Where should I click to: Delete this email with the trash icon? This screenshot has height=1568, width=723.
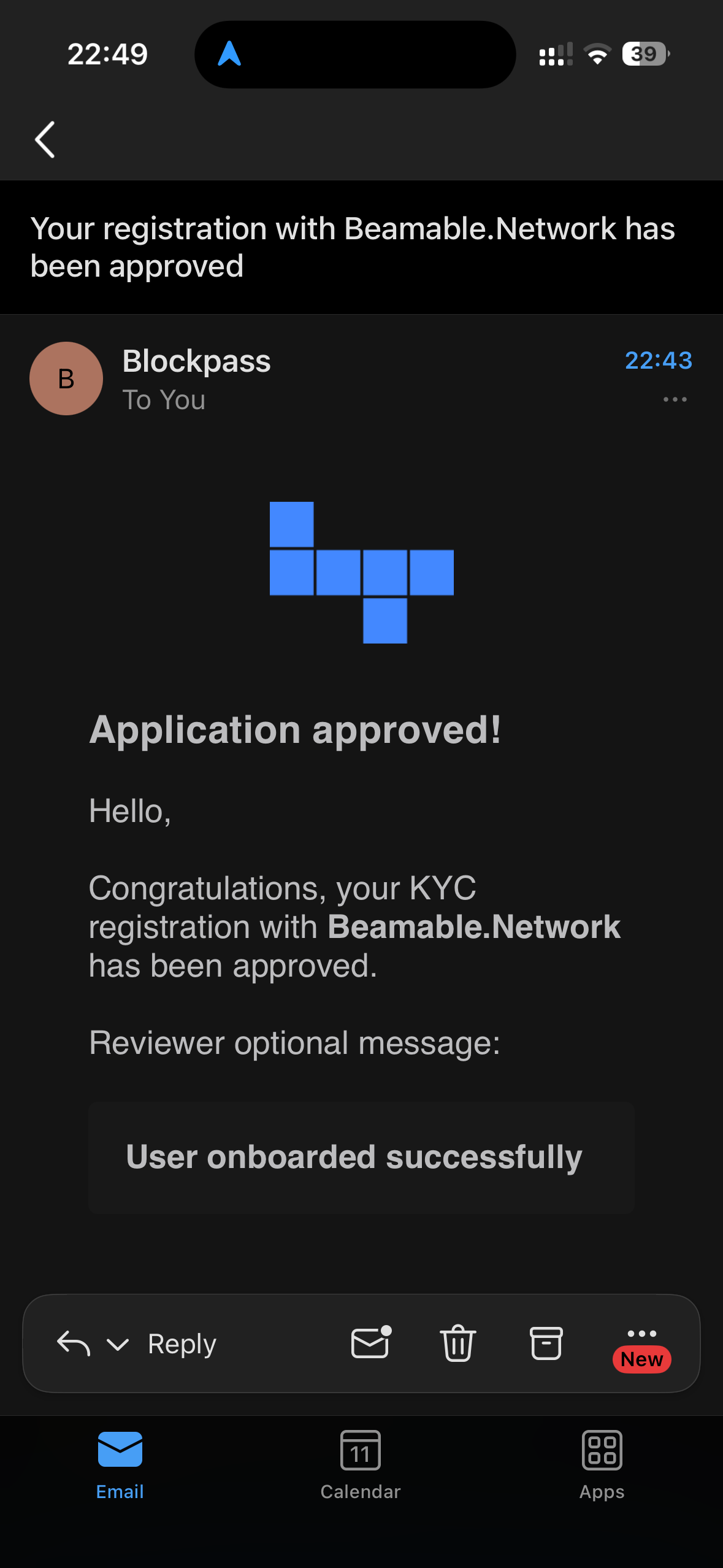tap(458, 1343)
